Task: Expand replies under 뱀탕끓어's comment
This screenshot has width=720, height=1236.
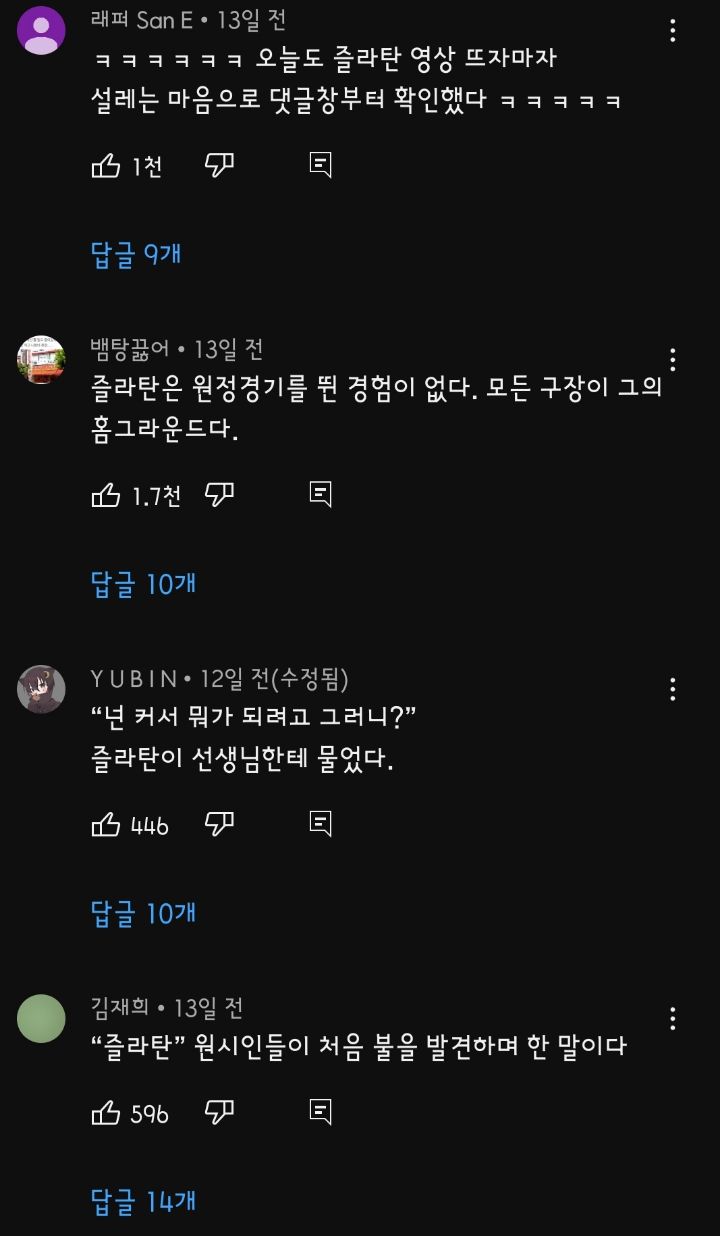Action: 144,583
